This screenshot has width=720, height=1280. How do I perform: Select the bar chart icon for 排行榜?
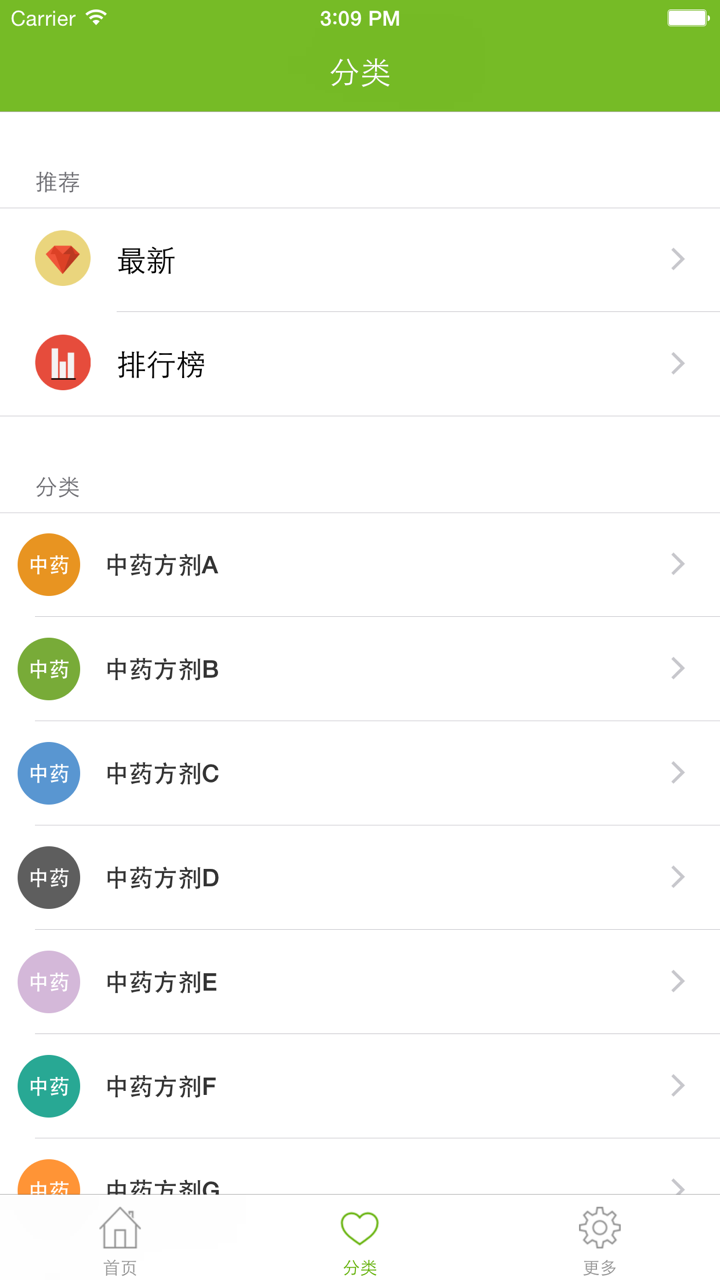[62, 363]
